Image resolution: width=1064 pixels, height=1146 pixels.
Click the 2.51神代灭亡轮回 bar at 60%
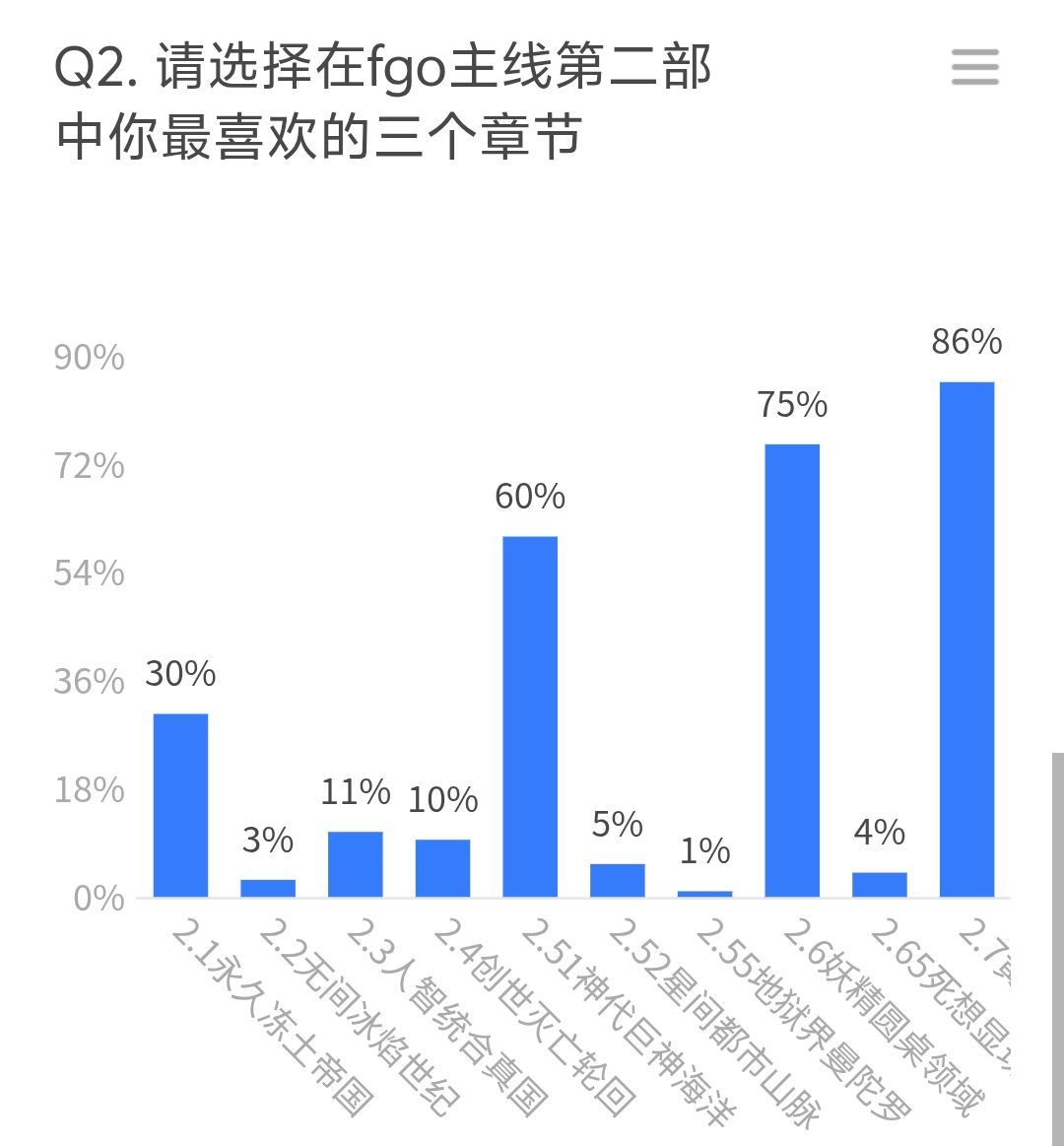coord(531,714)
